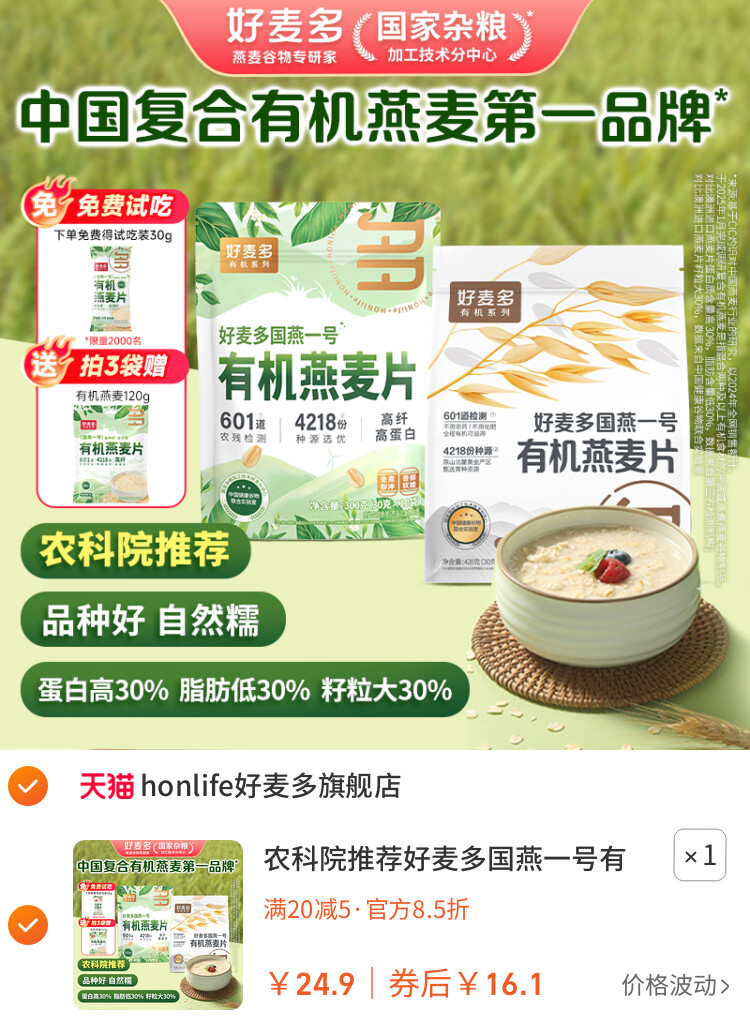Open the honlife好麦多旗舰店 store page
The image size is (750, 1030).
(270, 786)
